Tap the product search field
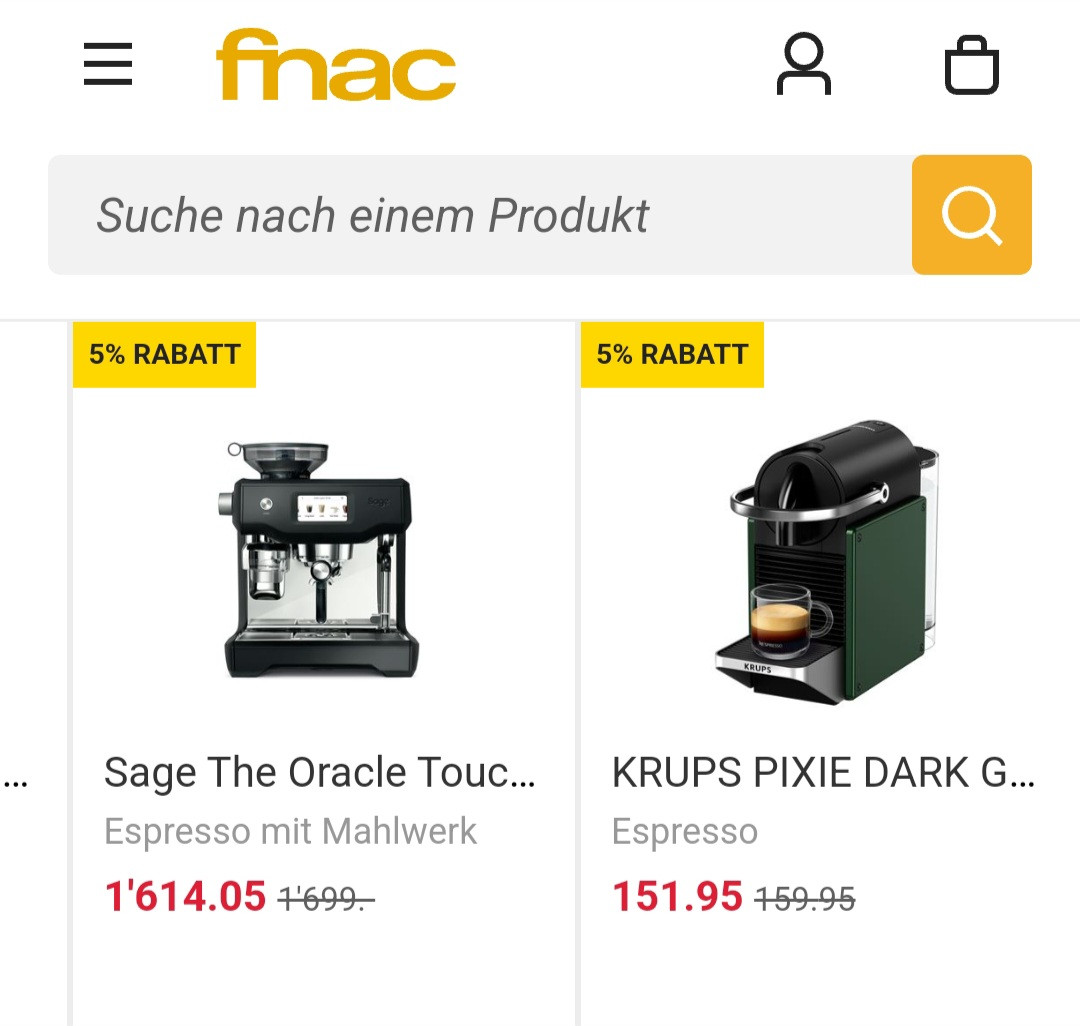 point(480,215)
